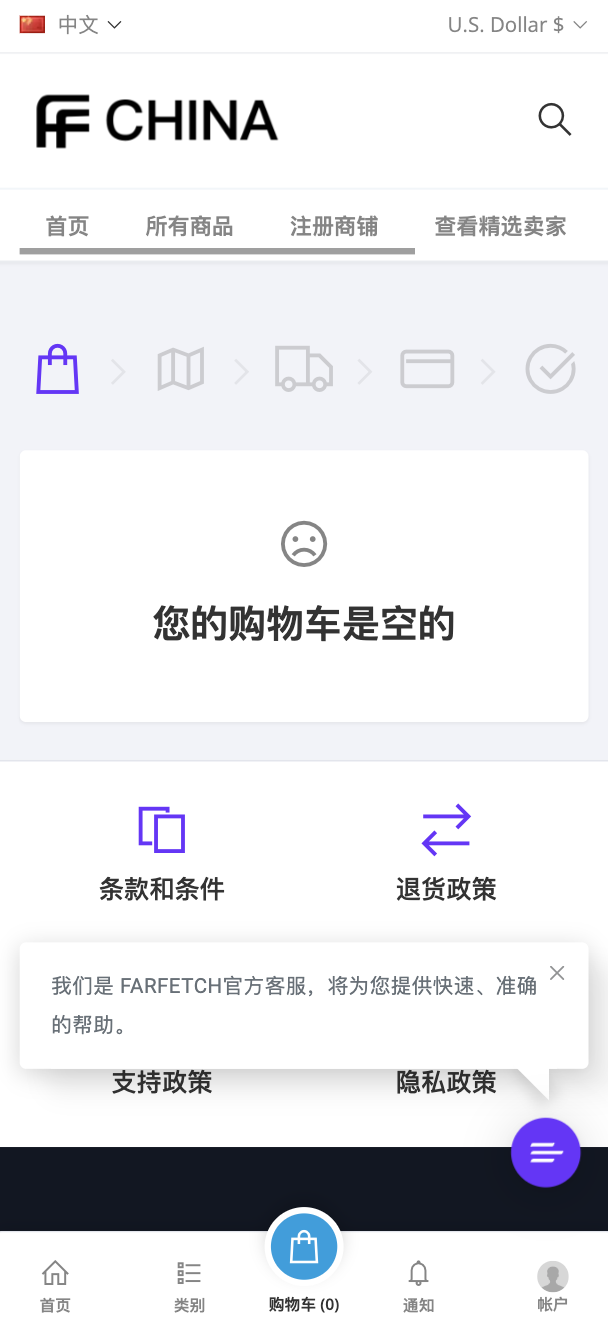Go to 首页 in the top menu
The image size is (608, 1328).
pos(67,226)
